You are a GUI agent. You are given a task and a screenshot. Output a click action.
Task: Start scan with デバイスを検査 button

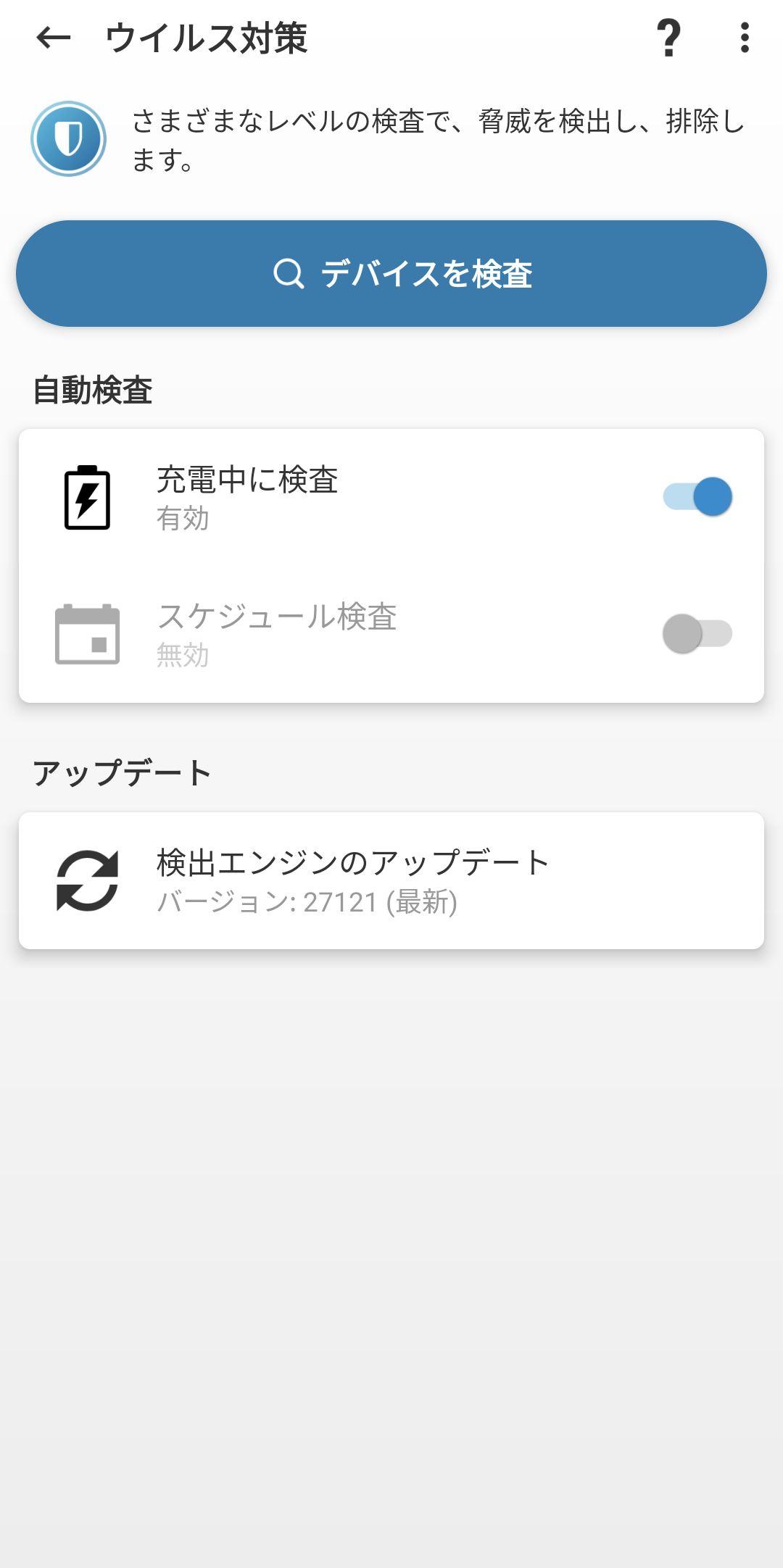(x=391, y=274)
